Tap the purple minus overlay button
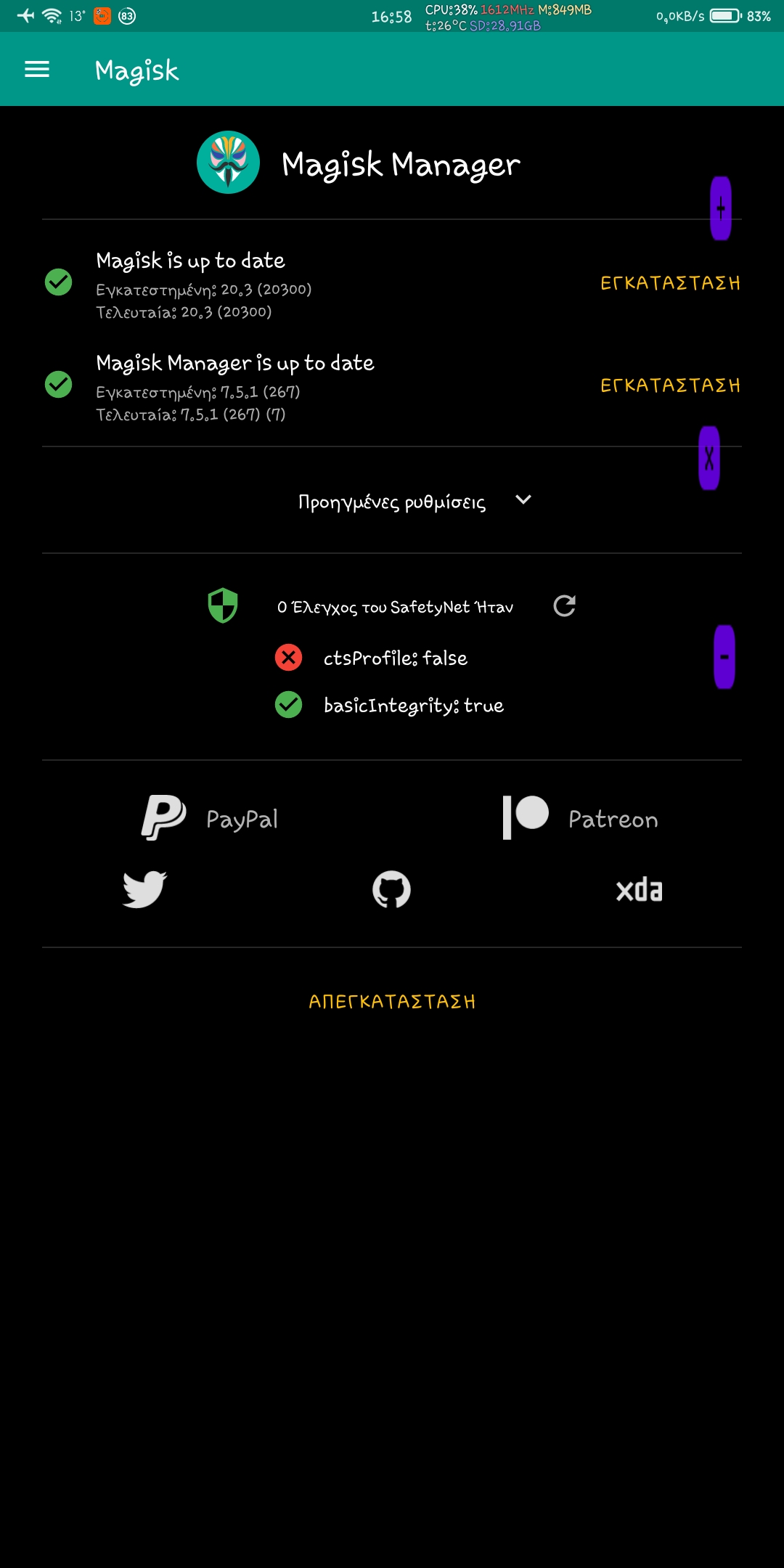Screen dimensions: 784x1568 pyautogui.click(x=724, y=657)
